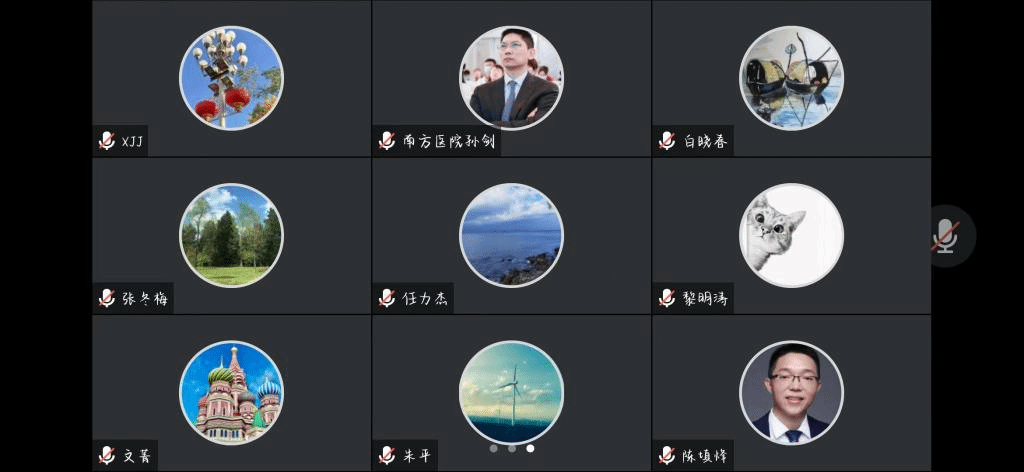This screenshot has height=472, width=1024.
Task: Select XJJ's participant tile
Action: pyautogui.click(x=231, y=78)
